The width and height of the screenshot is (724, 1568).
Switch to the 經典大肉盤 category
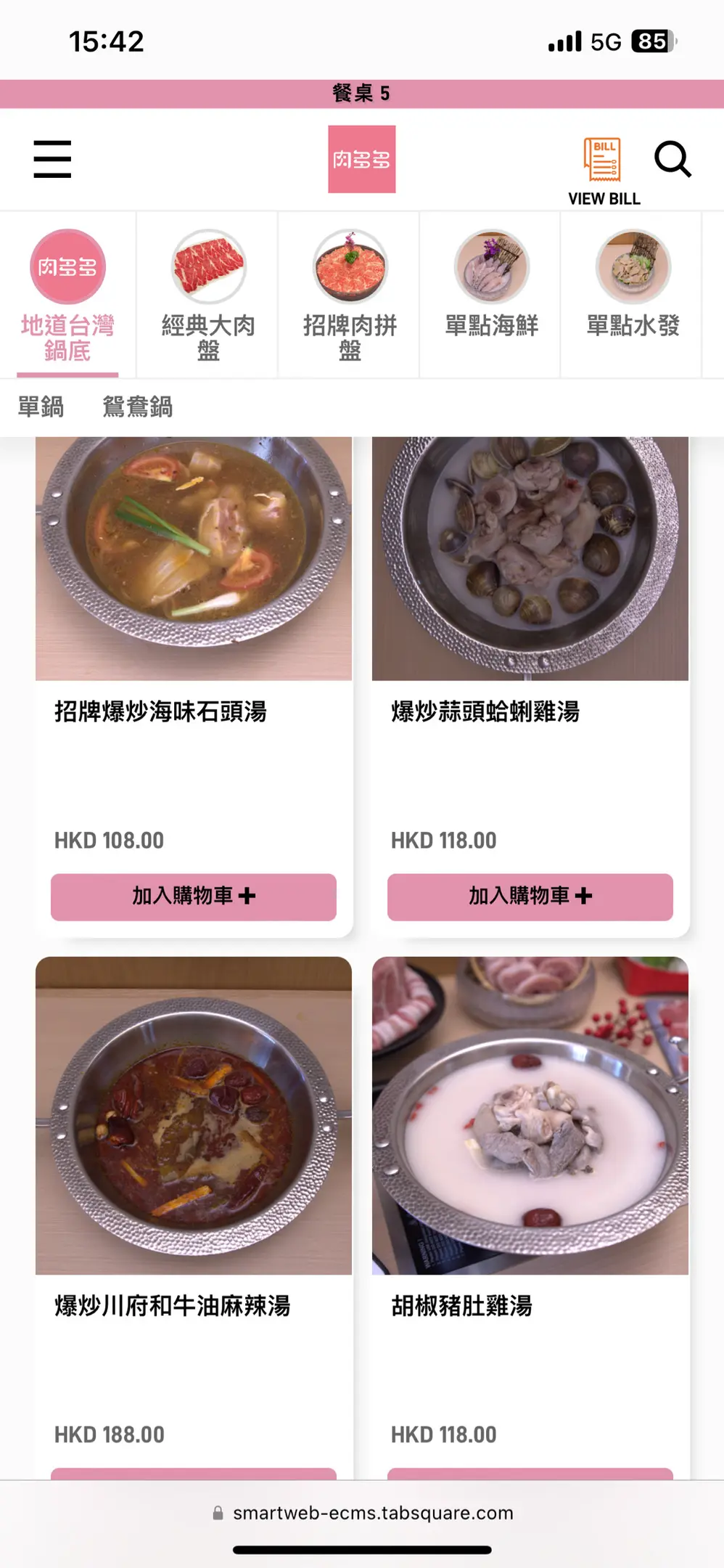[x=208, y=295]
